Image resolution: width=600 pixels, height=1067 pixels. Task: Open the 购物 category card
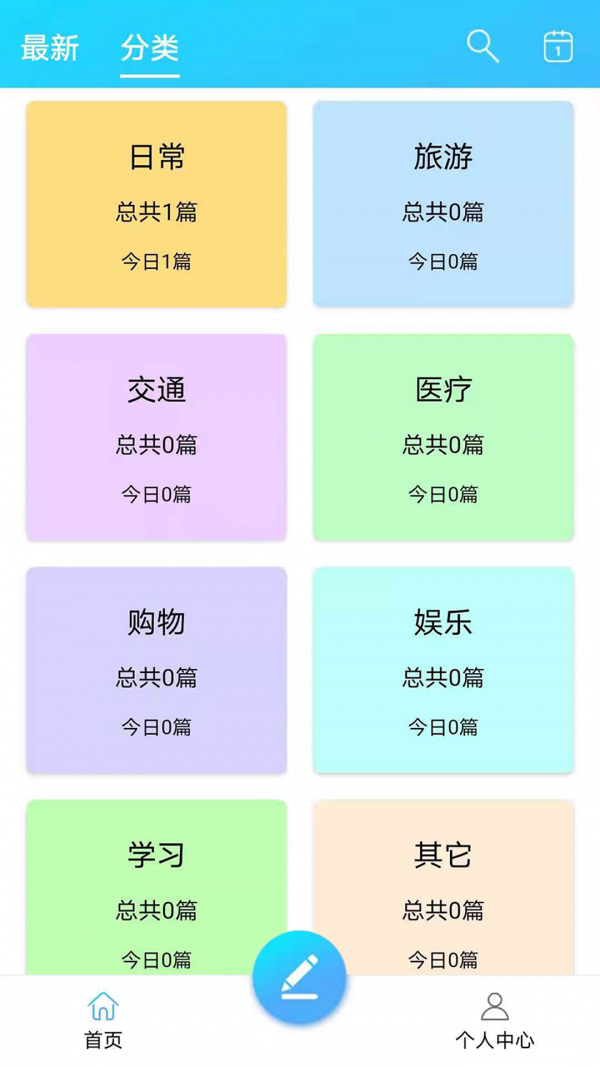coord(156,670)
